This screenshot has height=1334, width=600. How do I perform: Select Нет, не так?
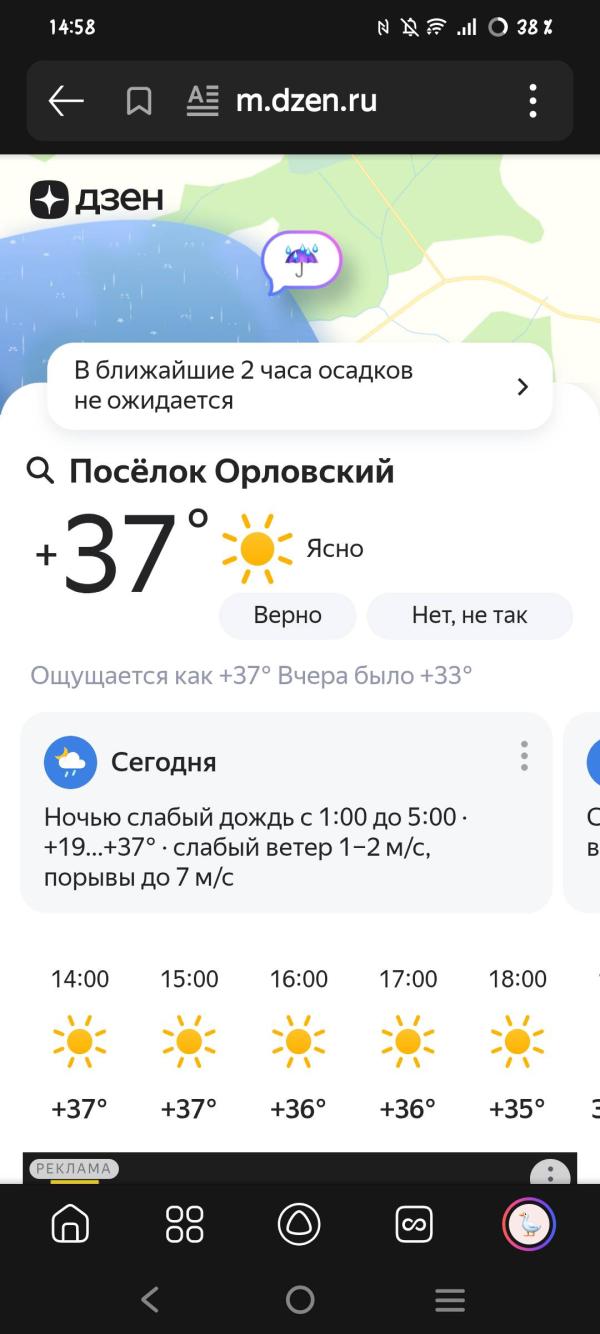pyautogui.click(x=469, y=615)
